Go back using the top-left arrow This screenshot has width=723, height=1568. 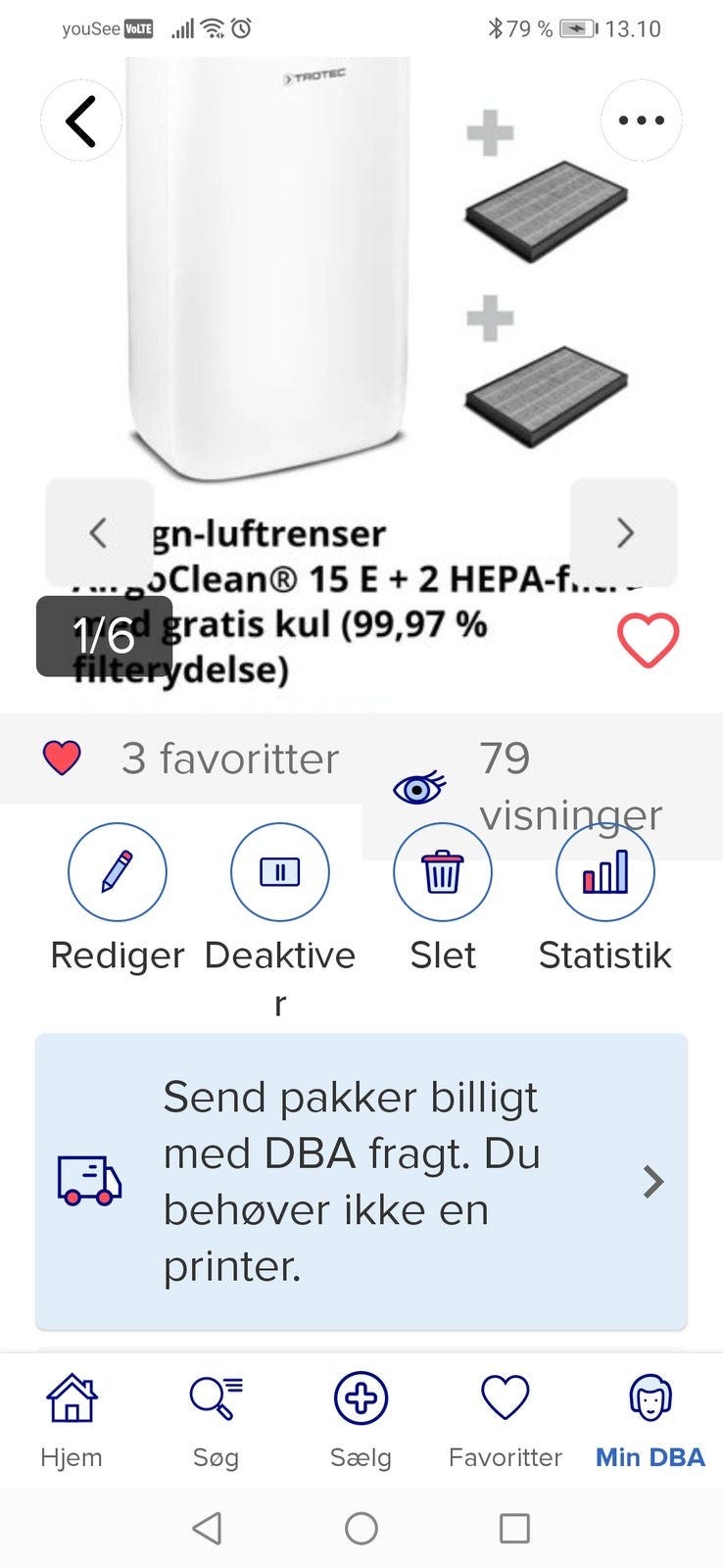point(81,121)
